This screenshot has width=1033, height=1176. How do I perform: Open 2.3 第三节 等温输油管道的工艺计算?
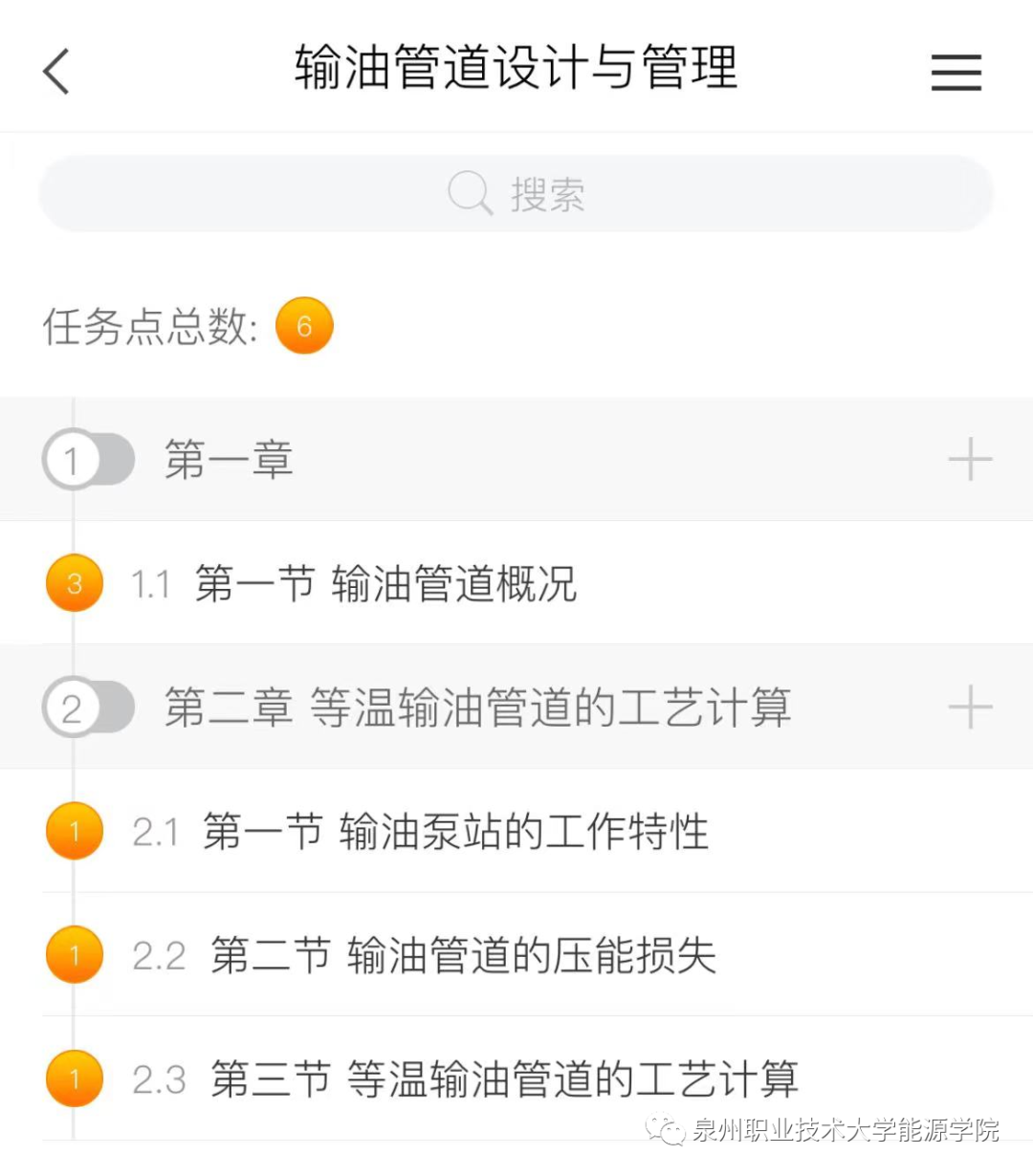[504, 1078]
